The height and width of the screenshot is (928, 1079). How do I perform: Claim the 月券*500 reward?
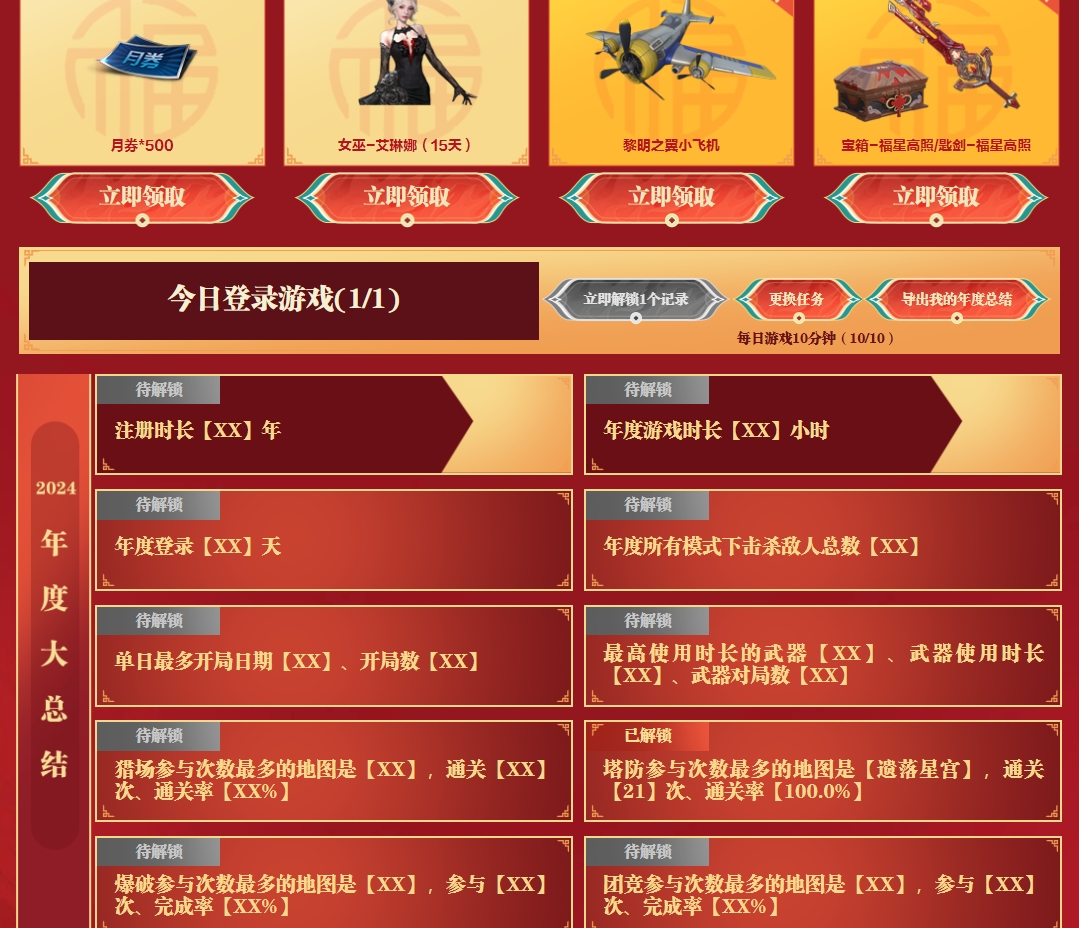[x=142, y=197]
